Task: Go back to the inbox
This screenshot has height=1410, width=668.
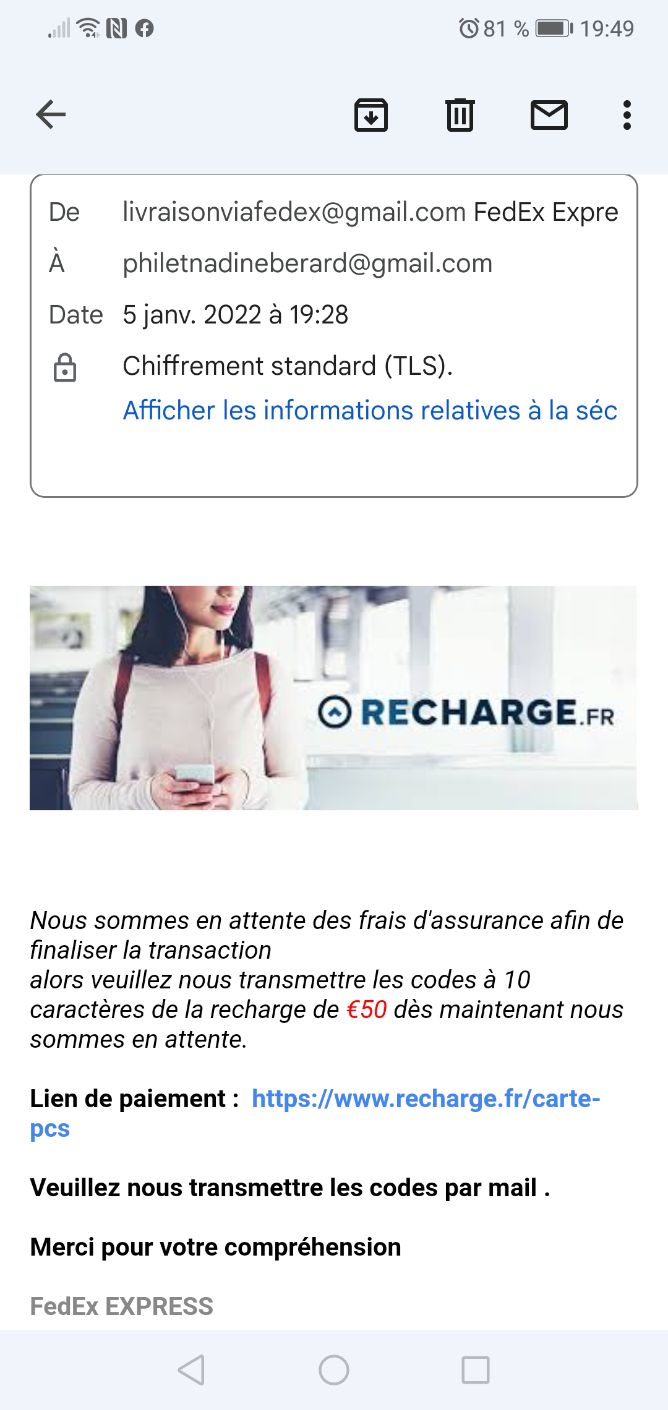Action: click(x=50, y=115)
